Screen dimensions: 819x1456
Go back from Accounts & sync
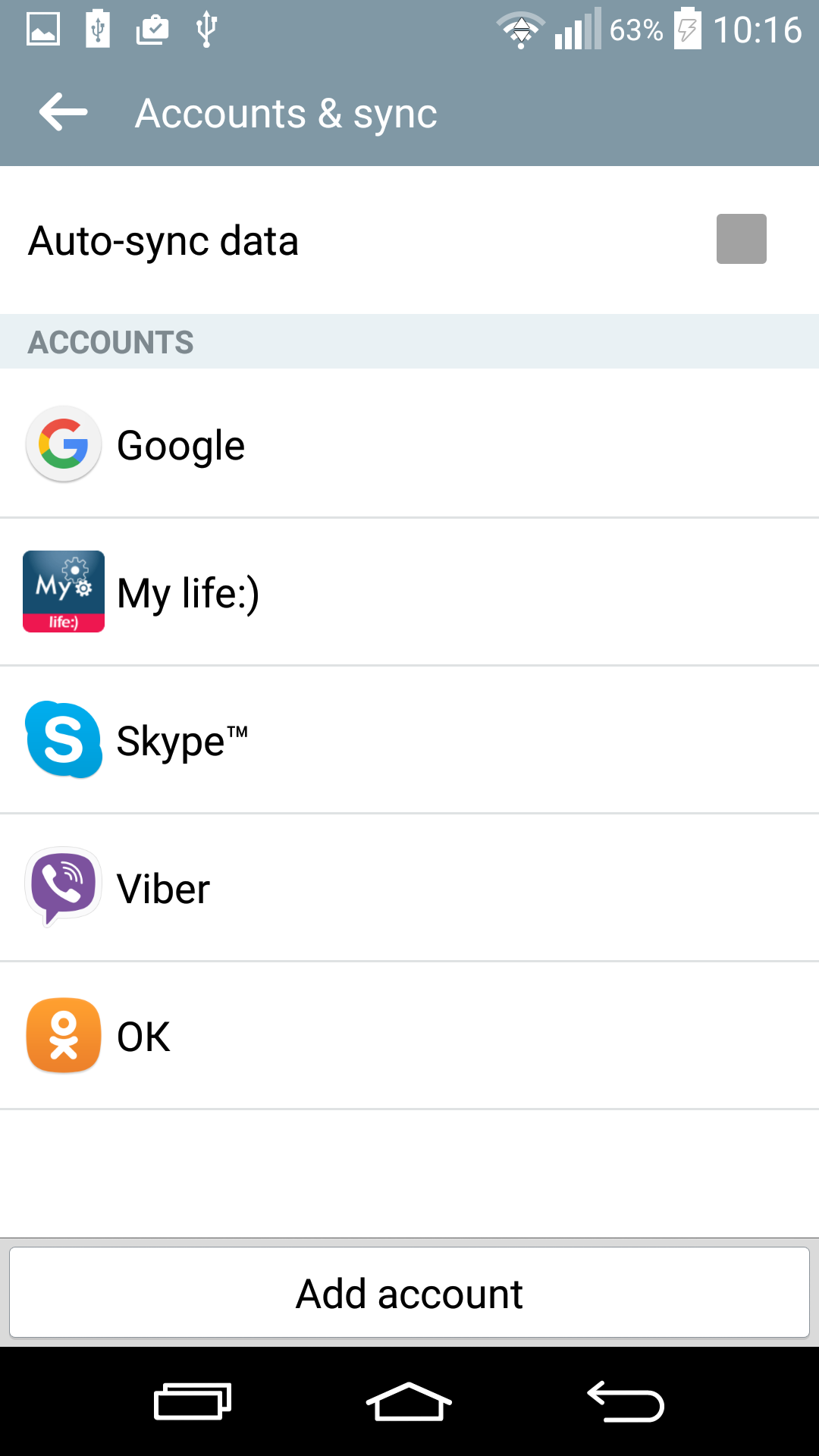coord(64,113)
